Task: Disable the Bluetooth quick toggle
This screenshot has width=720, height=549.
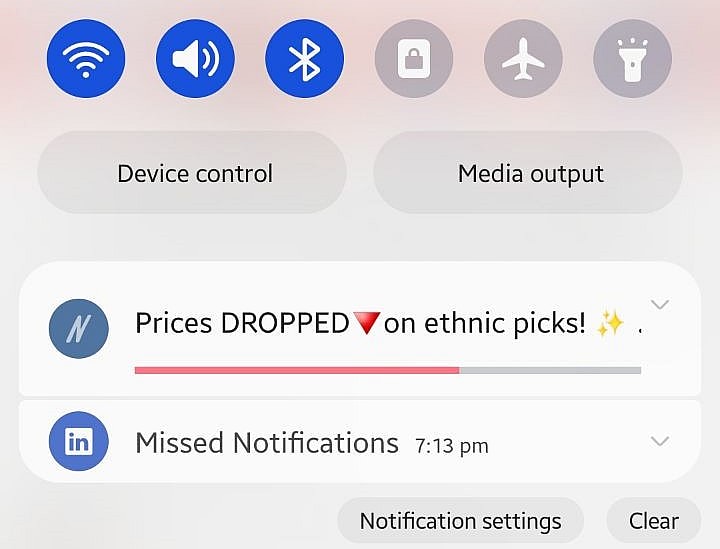Action: click(x=304, y=59)
